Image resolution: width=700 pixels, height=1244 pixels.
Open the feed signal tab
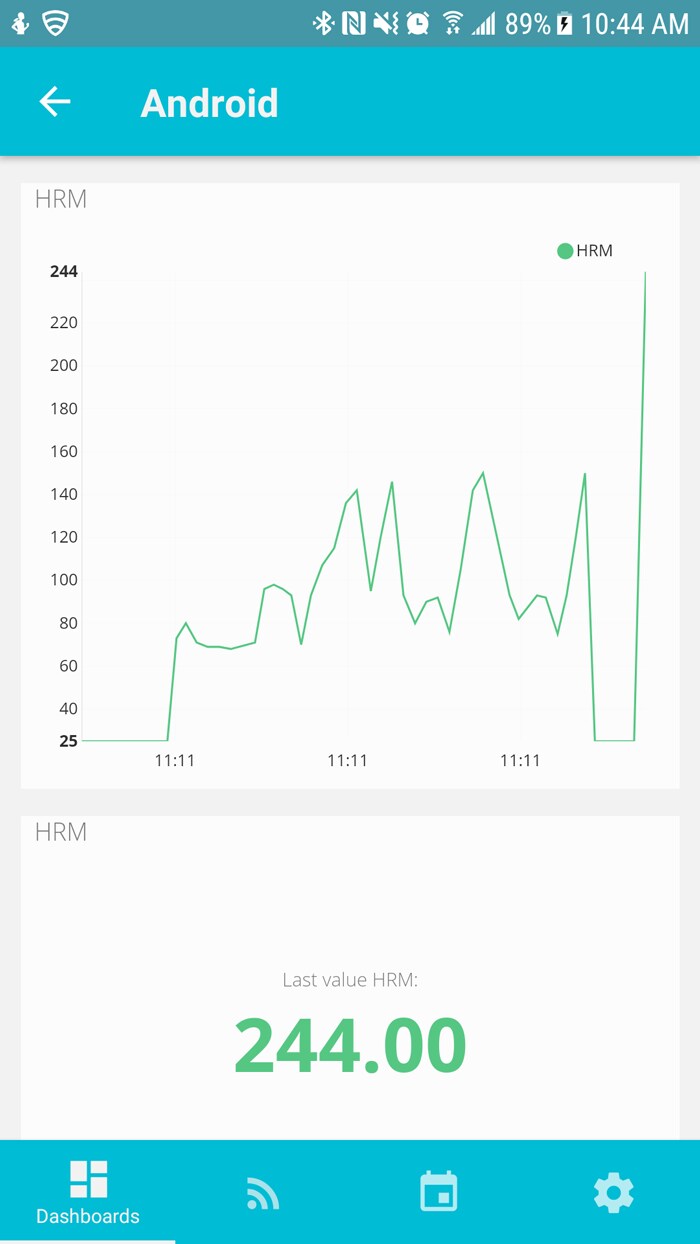tap(263, 1192)
